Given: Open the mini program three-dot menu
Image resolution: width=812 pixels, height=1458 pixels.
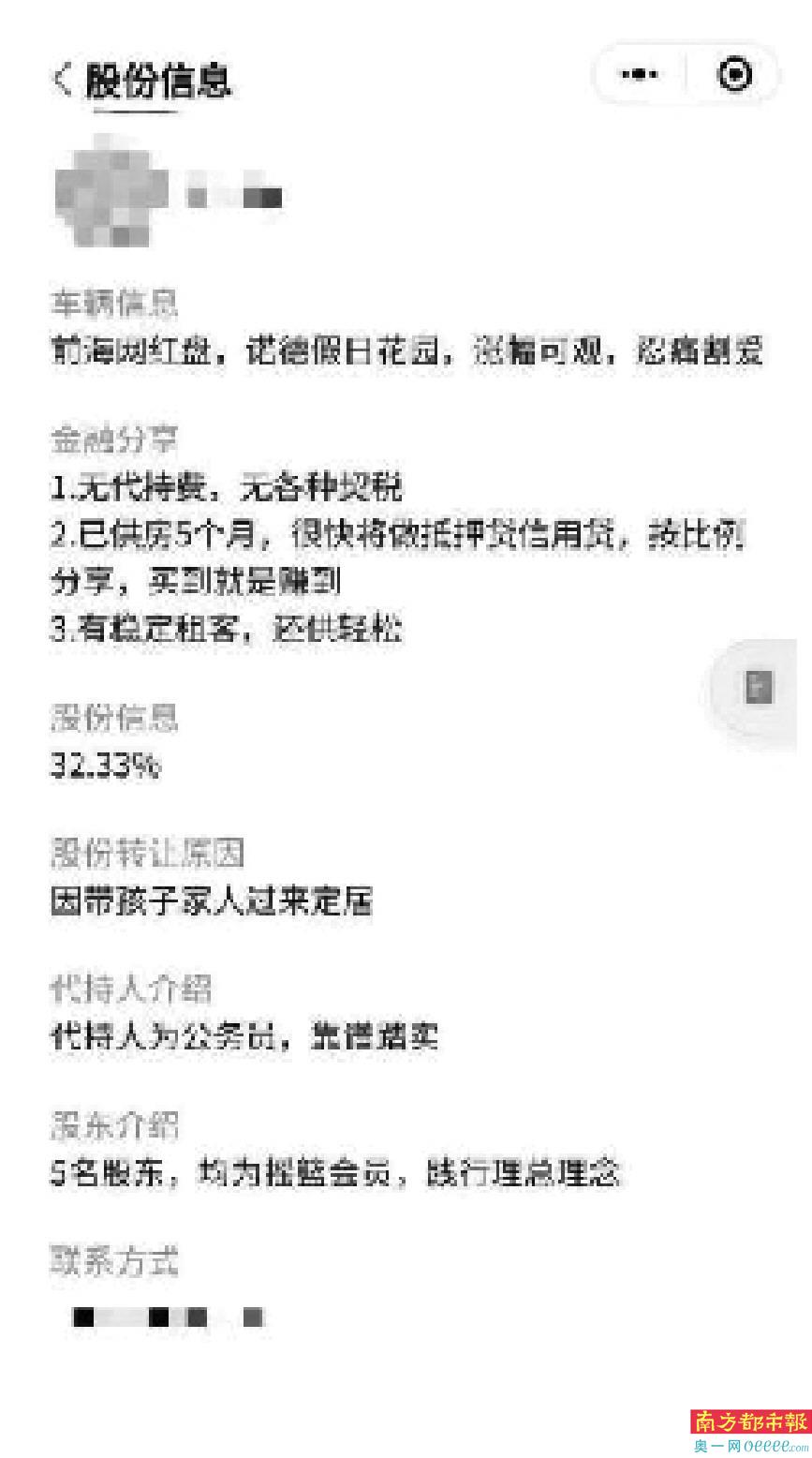Looking at the screenshot, I should tap(641, 74).
